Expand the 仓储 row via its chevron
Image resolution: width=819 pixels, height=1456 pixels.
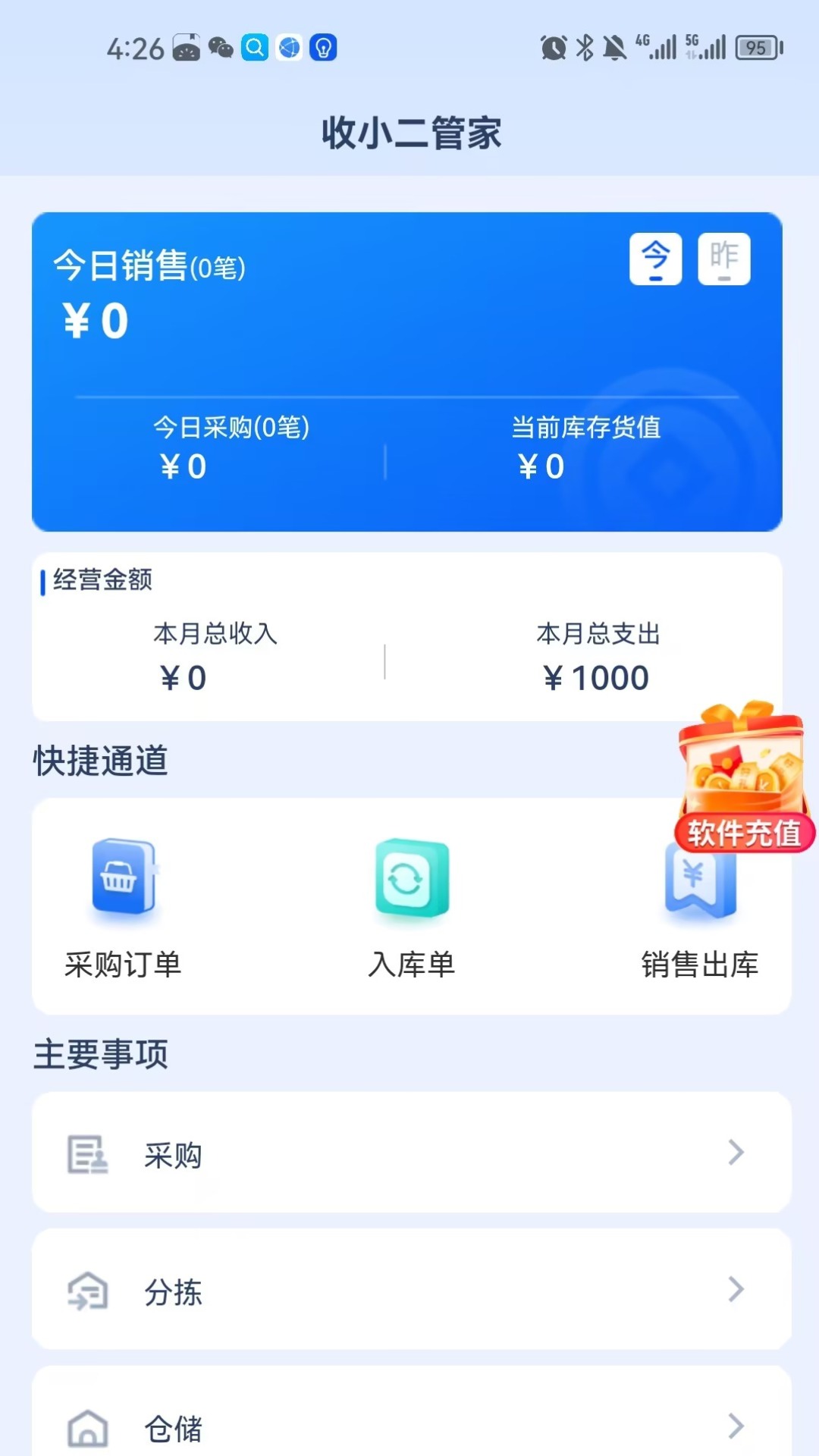pos(735,1426)
